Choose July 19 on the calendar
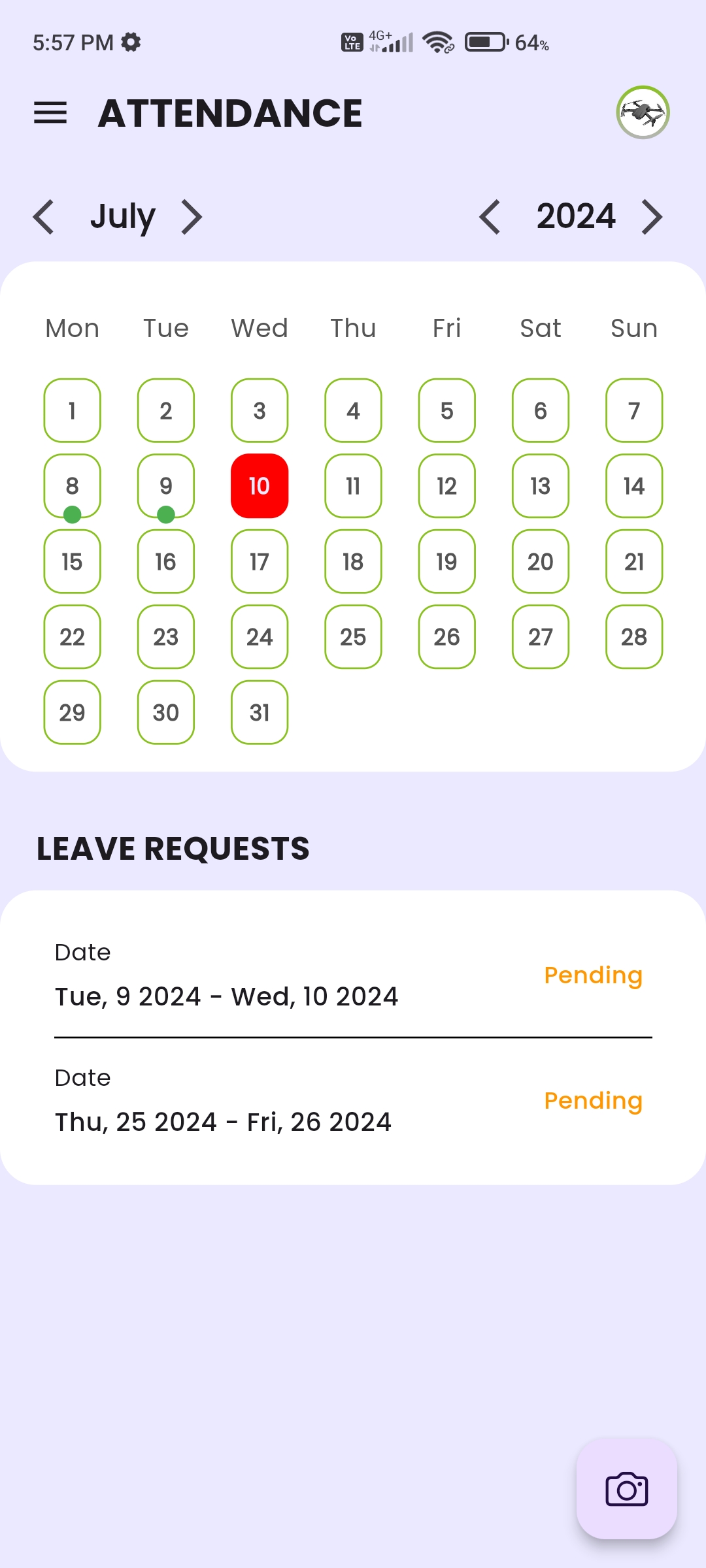Image resolution: width=706 pixels, height=1568 pixels. click(447, 561)
